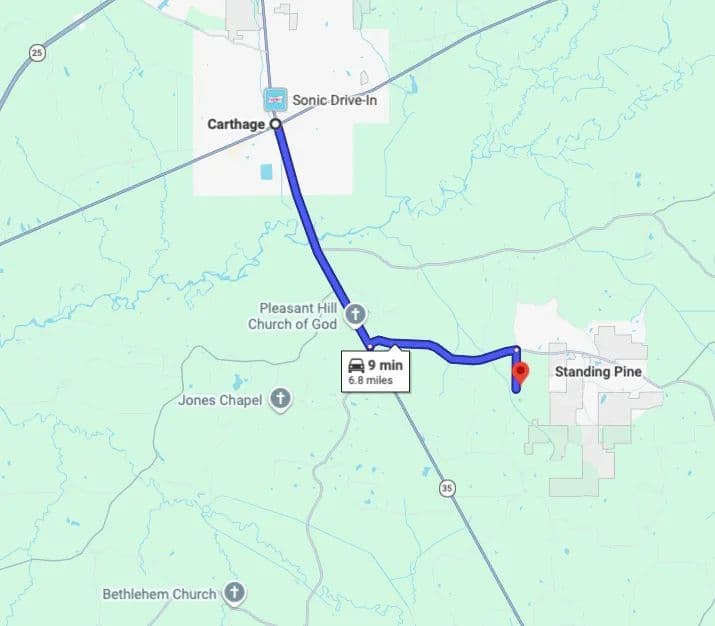Select the red destination pin near Standing Pine
This screenshot has width=715, height=626.
click(520, 374)
